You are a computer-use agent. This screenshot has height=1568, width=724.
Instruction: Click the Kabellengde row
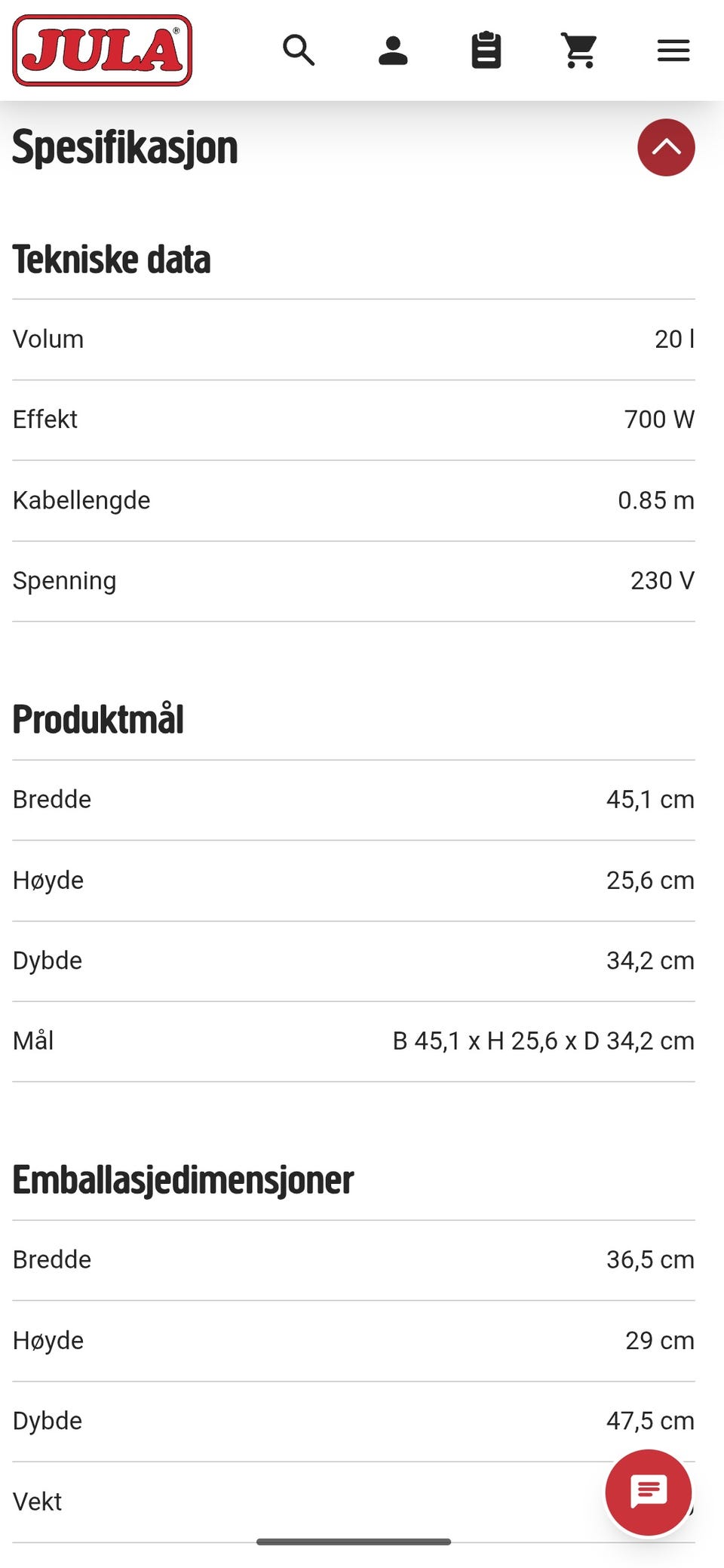[x=353, y=500]
